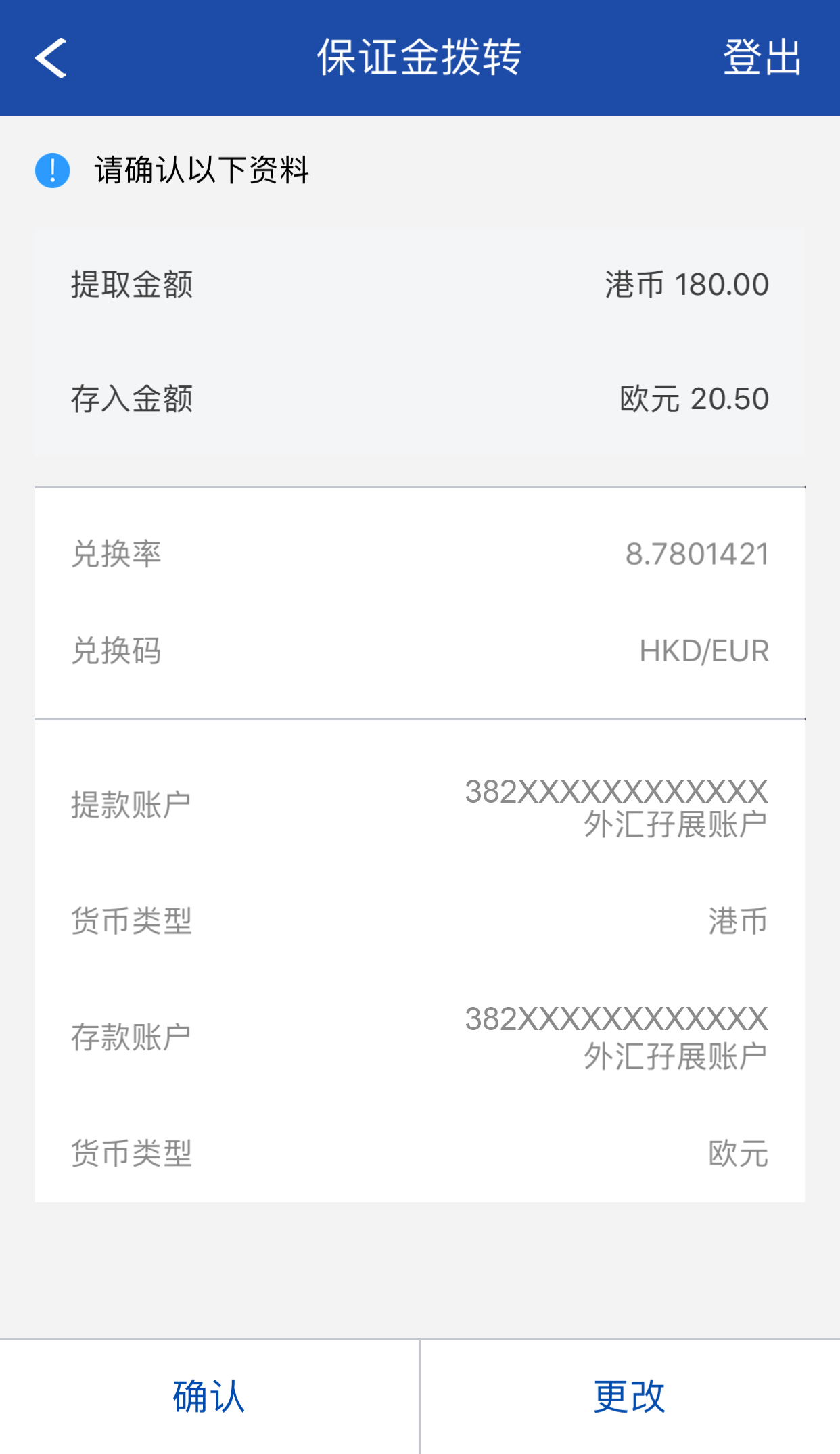The width and height of the screenshot is (840, 1454).
Task: Tap 登出 to log out
Action: [x=762, y=57]
